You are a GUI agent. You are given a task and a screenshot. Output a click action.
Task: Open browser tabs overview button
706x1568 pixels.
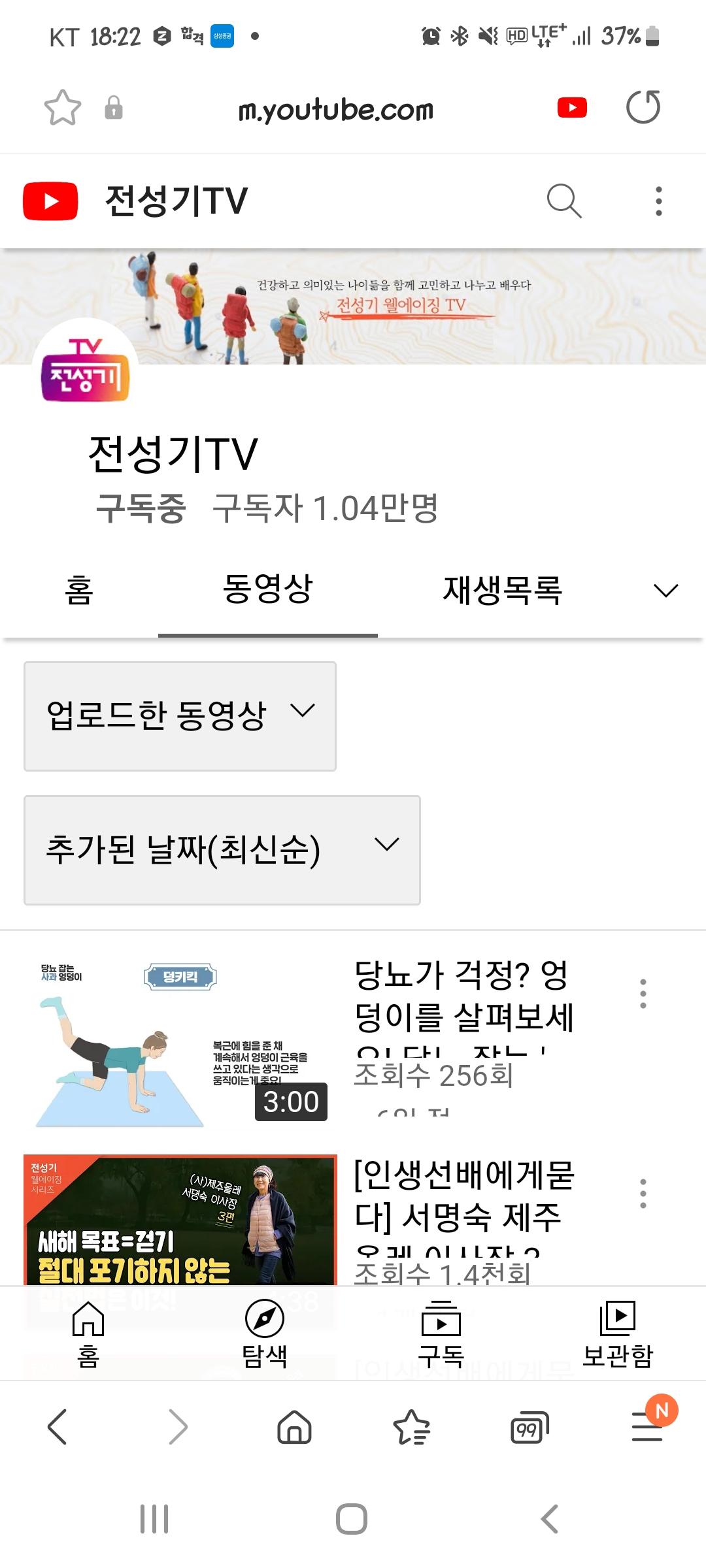529,1427
